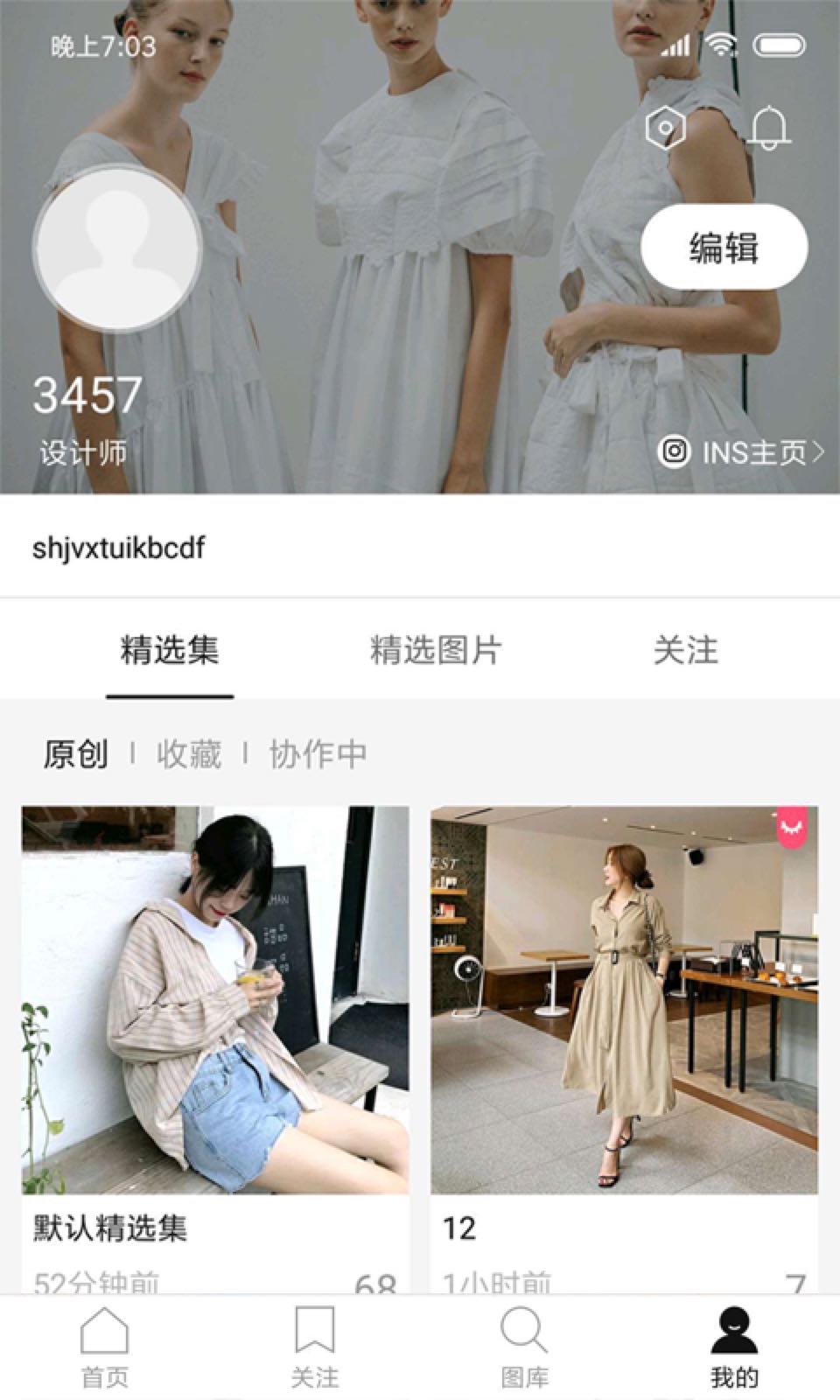
Task: Open the INS主页 link
Action: click(x=740, y=451)
